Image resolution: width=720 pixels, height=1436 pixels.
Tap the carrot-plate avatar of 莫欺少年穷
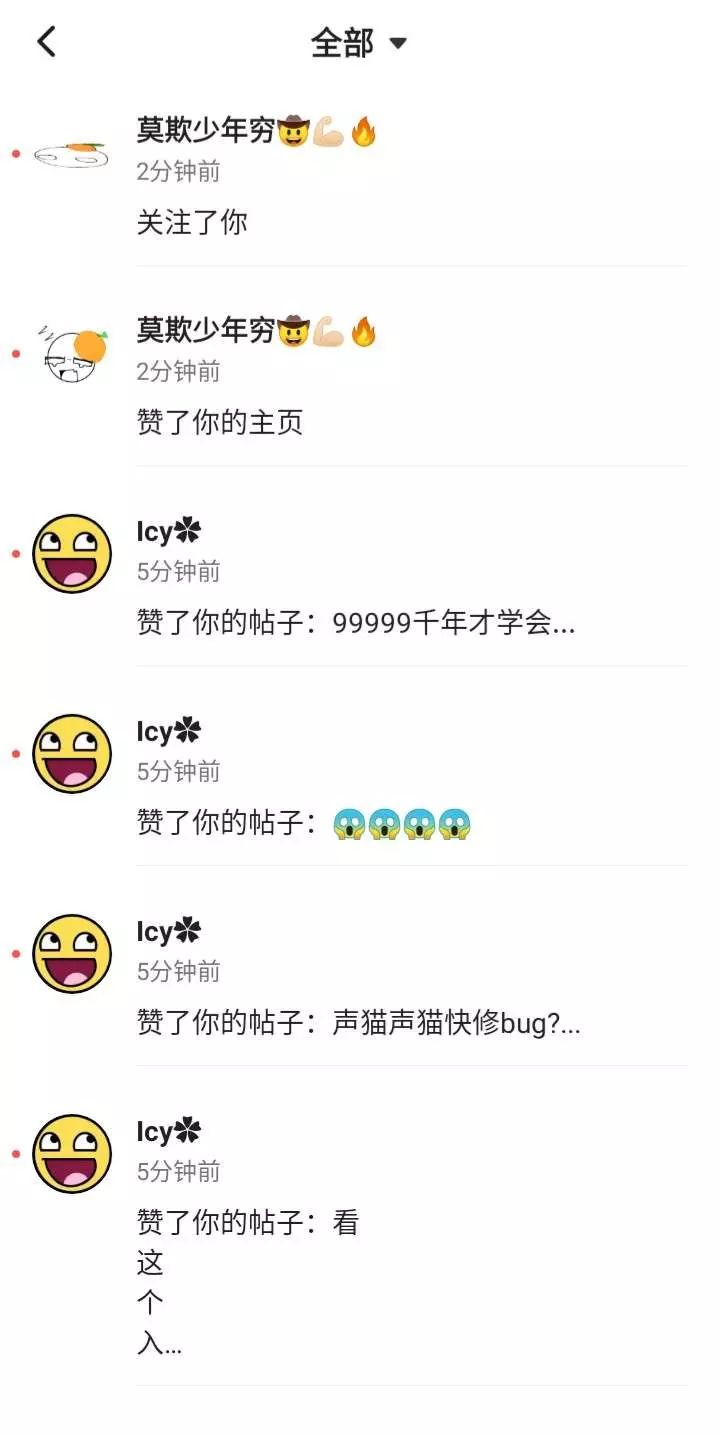pos(71,154)
